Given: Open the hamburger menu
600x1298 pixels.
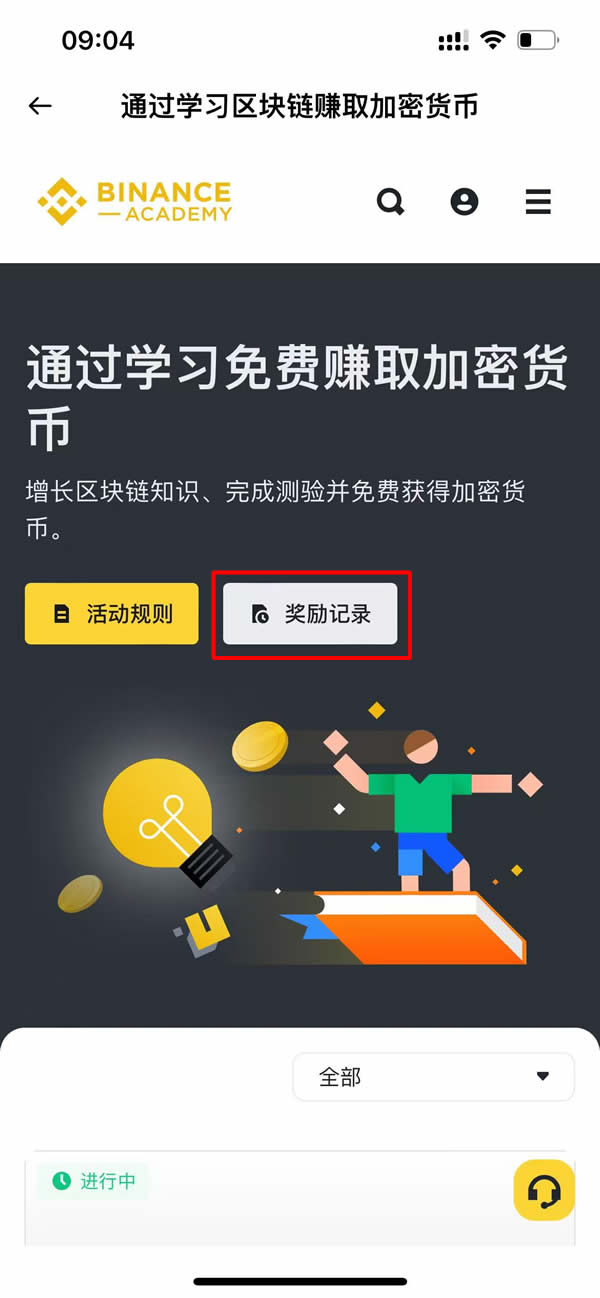Looking at the screenshot, I should pyautogui.click(x=538, y=202).
